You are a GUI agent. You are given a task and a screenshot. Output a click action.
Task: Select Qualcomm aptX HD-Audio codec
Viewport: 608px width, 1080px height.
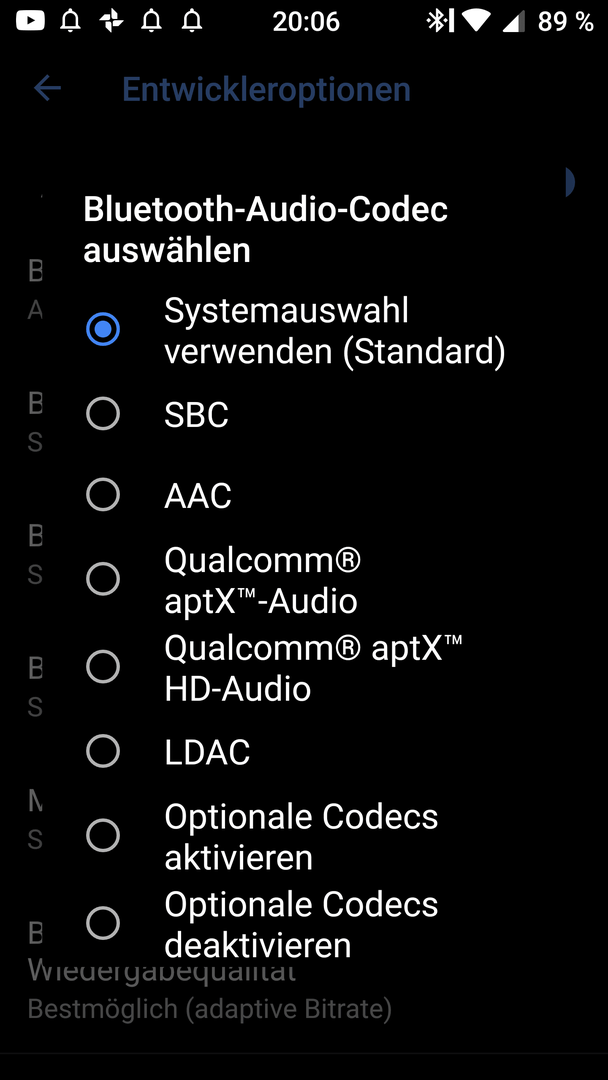304,667
